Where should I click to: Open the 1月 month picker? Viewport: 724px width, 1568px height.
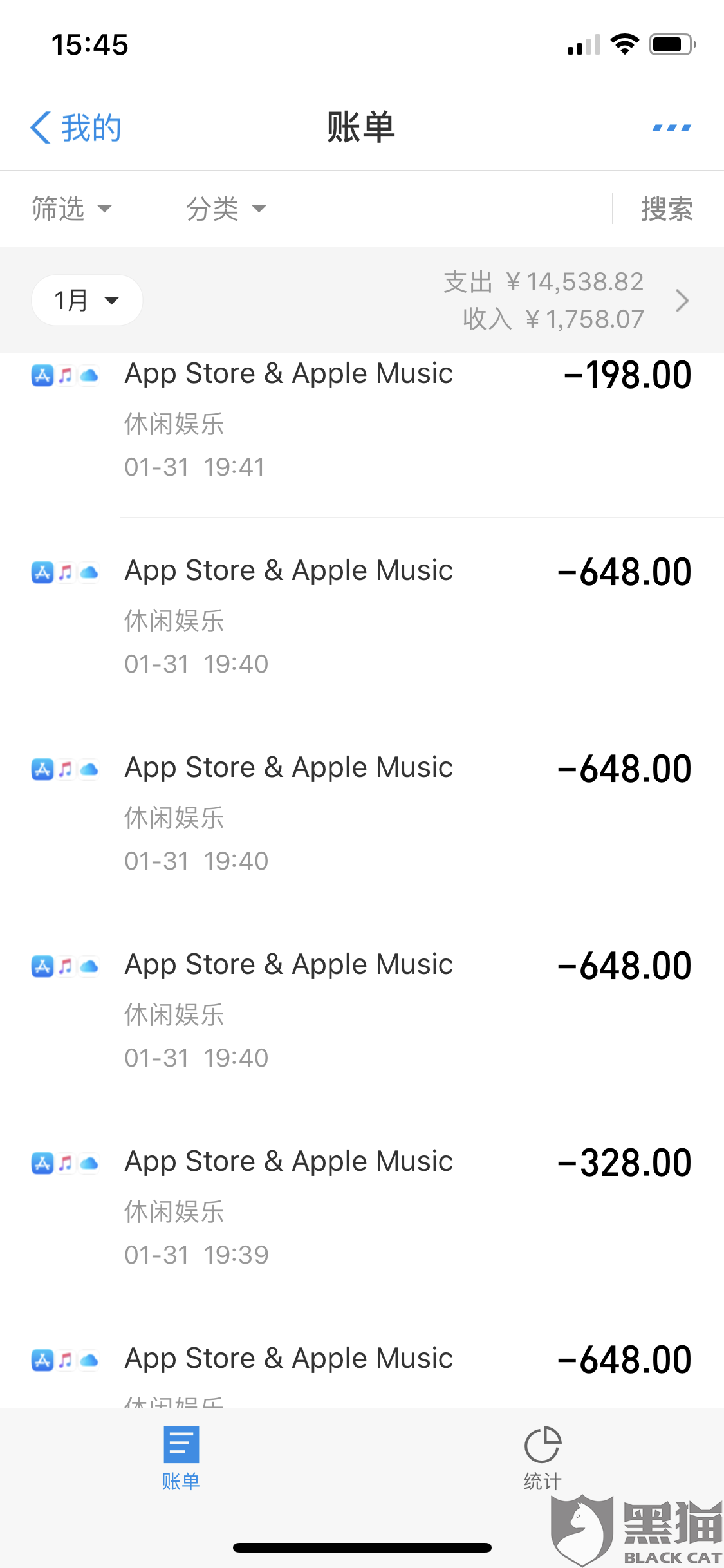pos(87,300)
